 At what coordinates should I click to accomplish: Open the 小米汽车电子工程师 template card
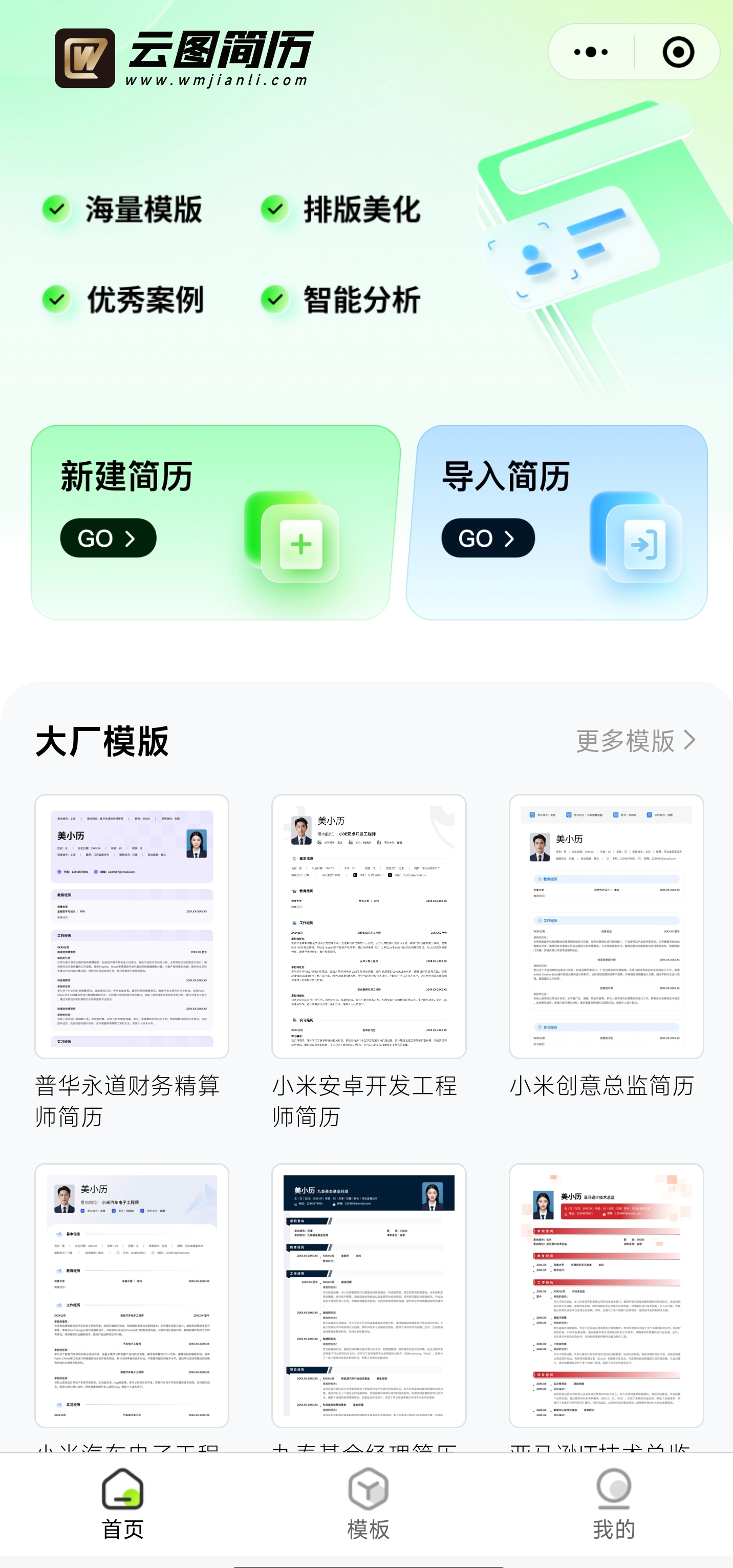132,1295
